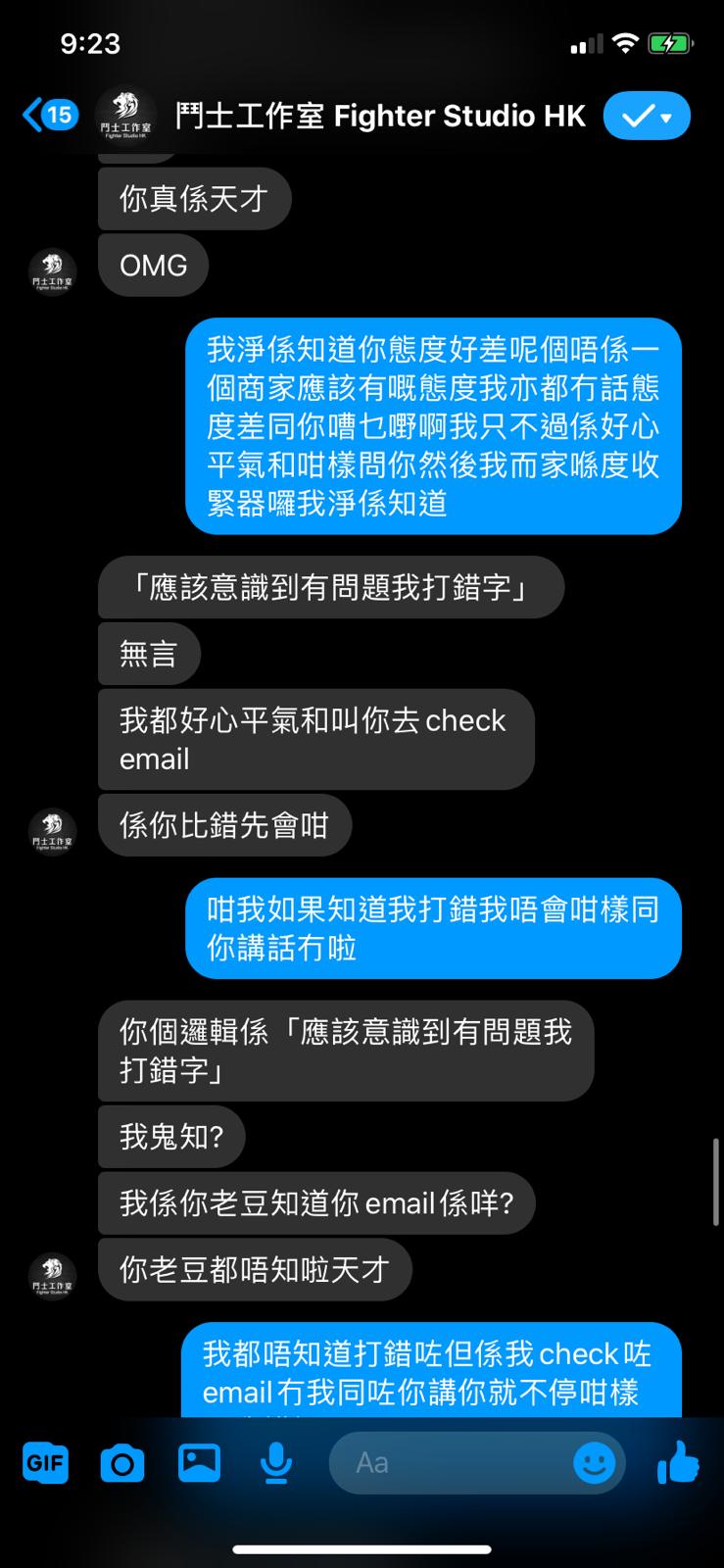
Task: Open the camera to take a photo
Action: [122, 1464]
